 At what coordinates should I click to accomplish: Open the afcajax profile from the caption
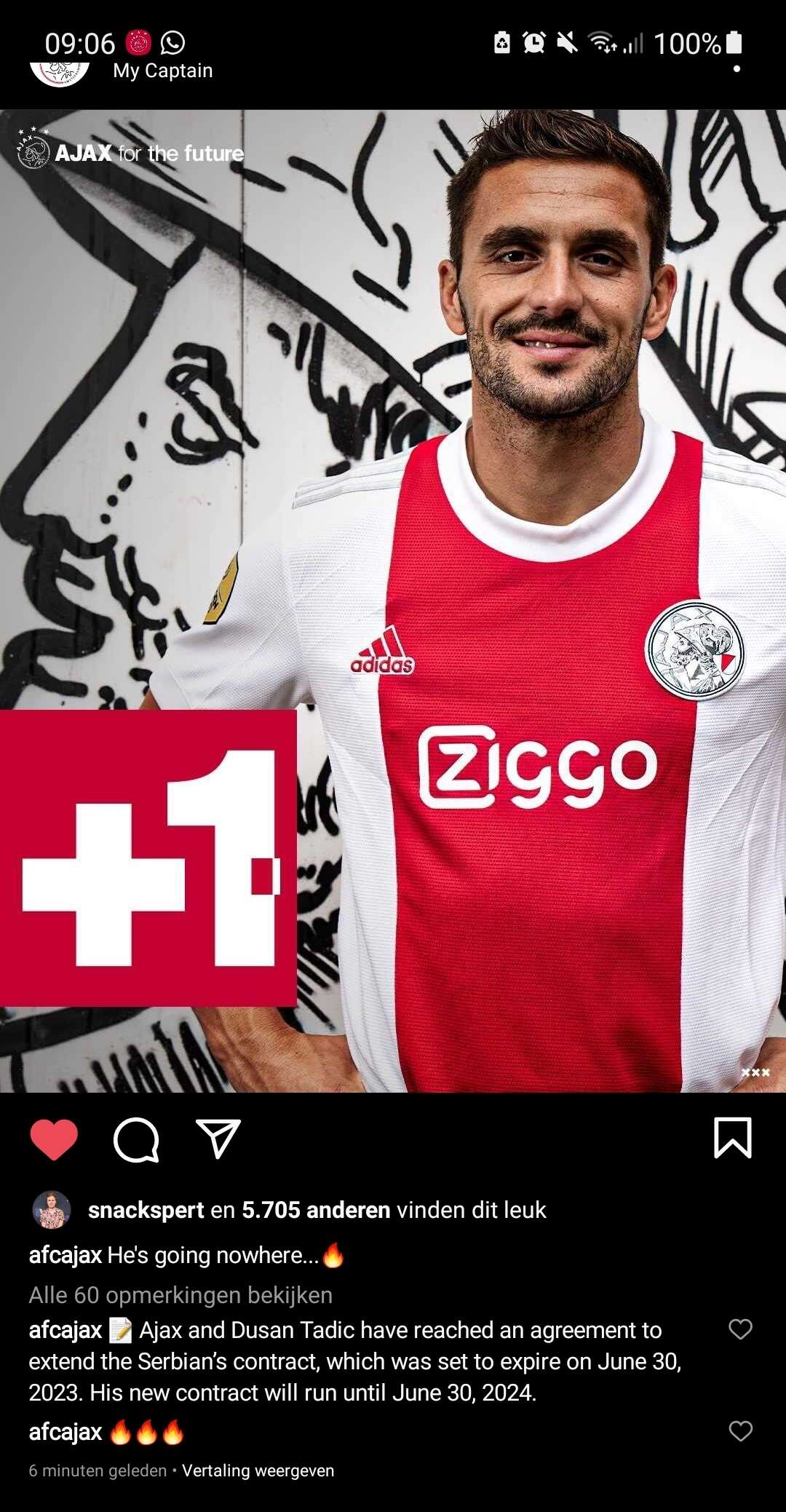[x=65, y=1255]
